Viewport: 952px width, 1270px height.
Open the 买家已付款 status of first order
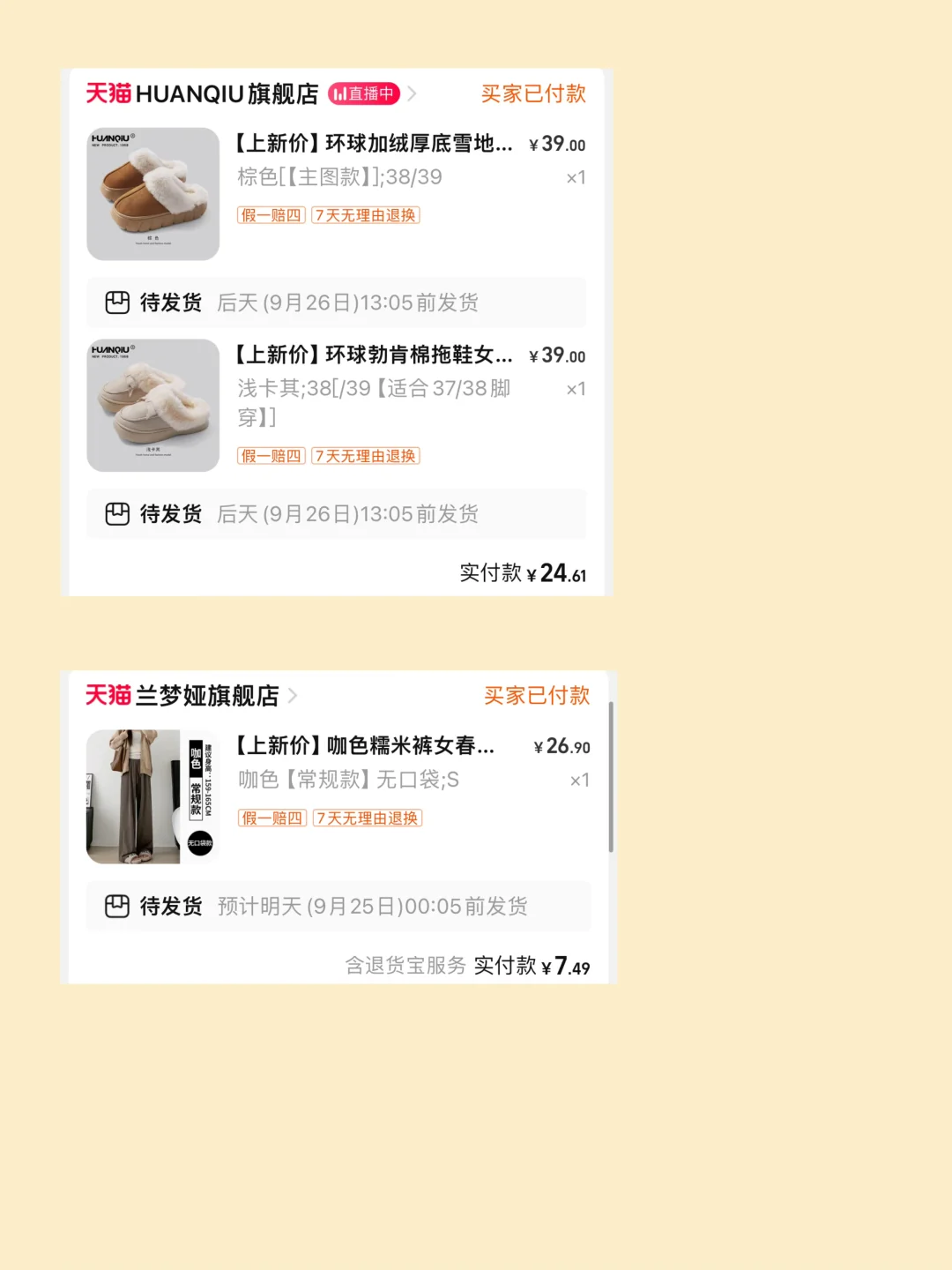(532, 93)
